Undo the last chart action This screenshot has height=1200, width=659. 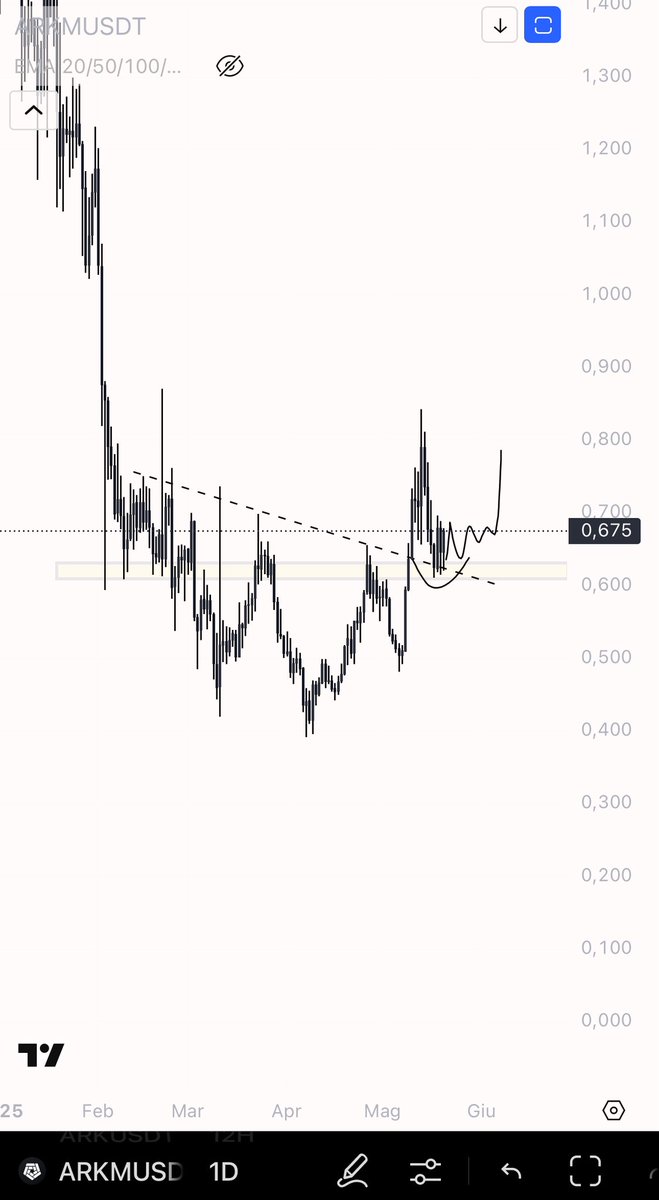coord(511,1171)
